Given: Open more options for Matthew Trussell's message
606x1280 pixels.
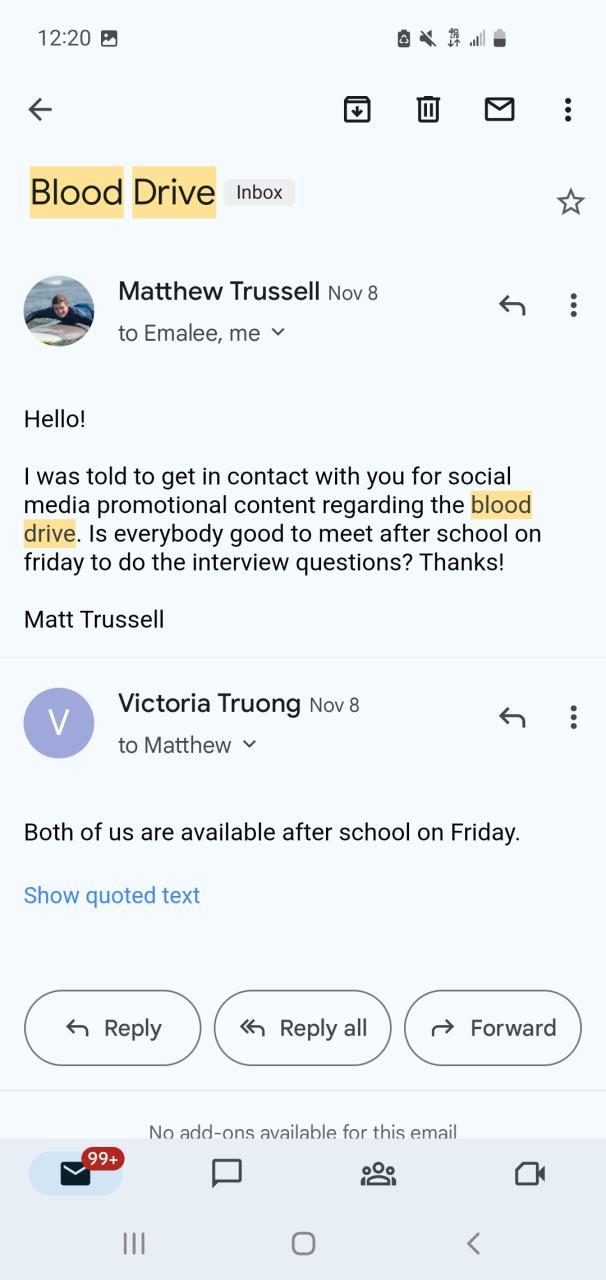Looking at the screenshot, I should [x=573, y=305].
